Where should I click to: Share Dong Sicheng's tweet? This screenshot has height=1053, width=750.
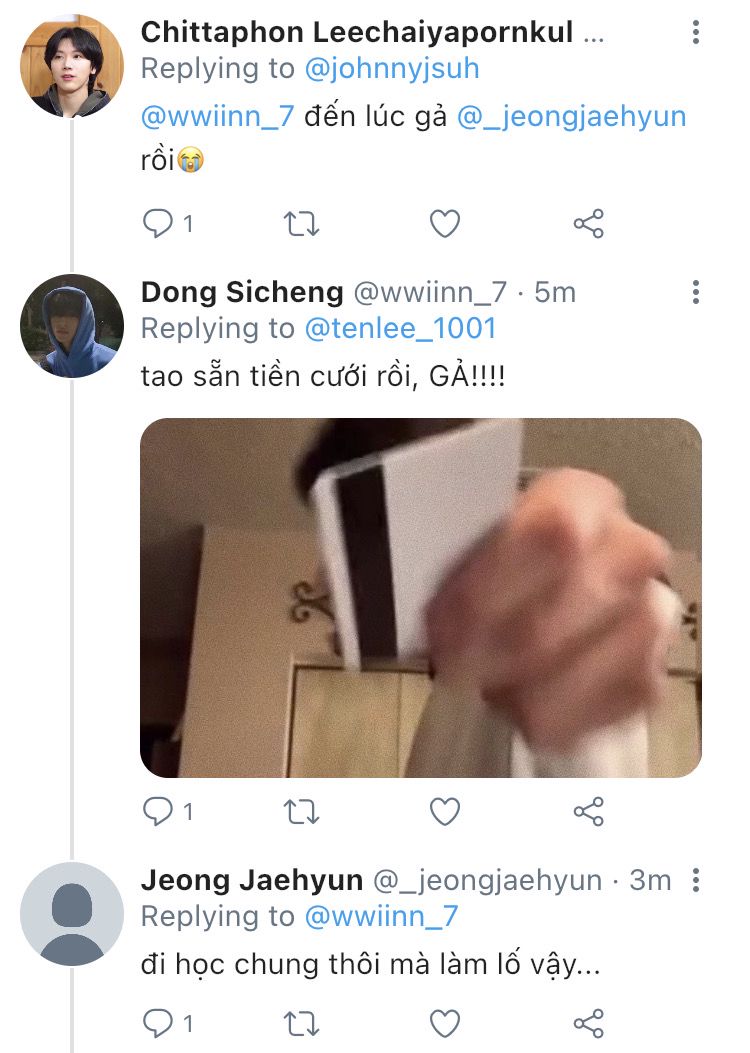[x=589, y=811]
